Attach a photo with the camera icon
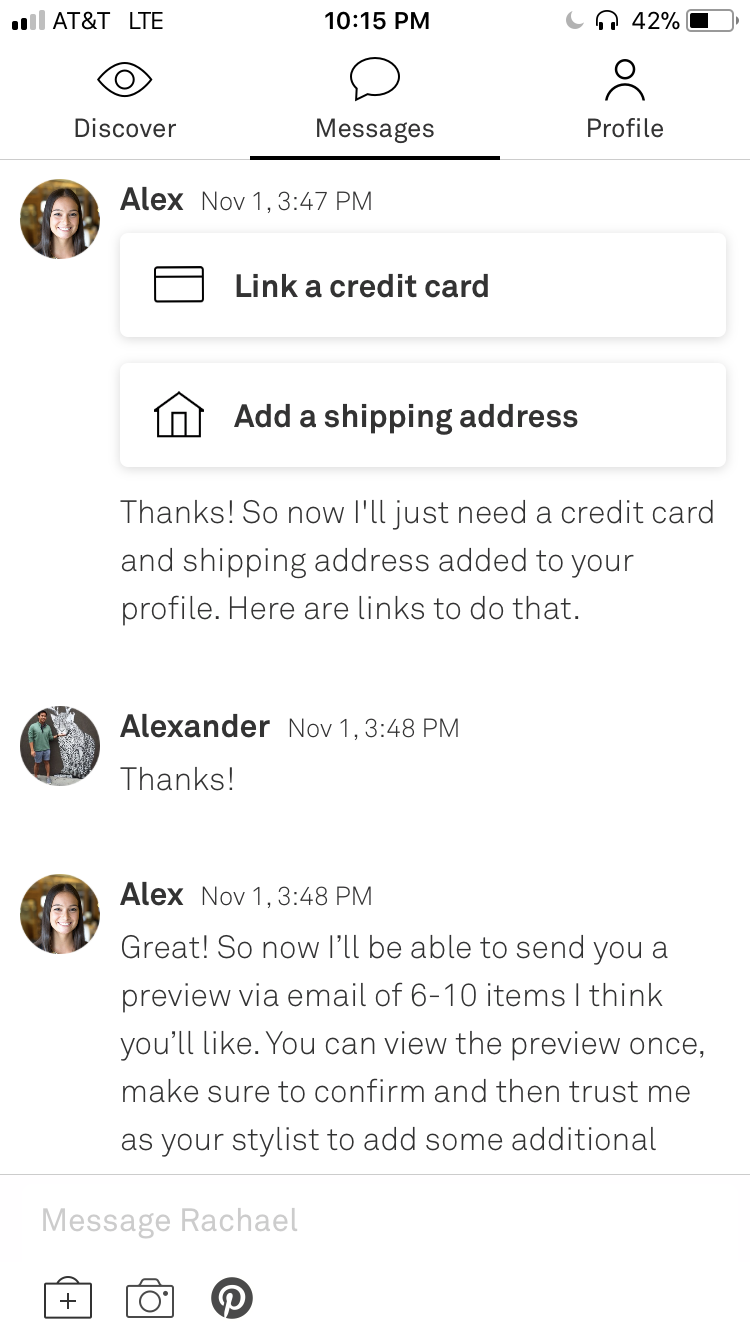The height and width of the screenshot is (1334, 750). click(150, 1298)
